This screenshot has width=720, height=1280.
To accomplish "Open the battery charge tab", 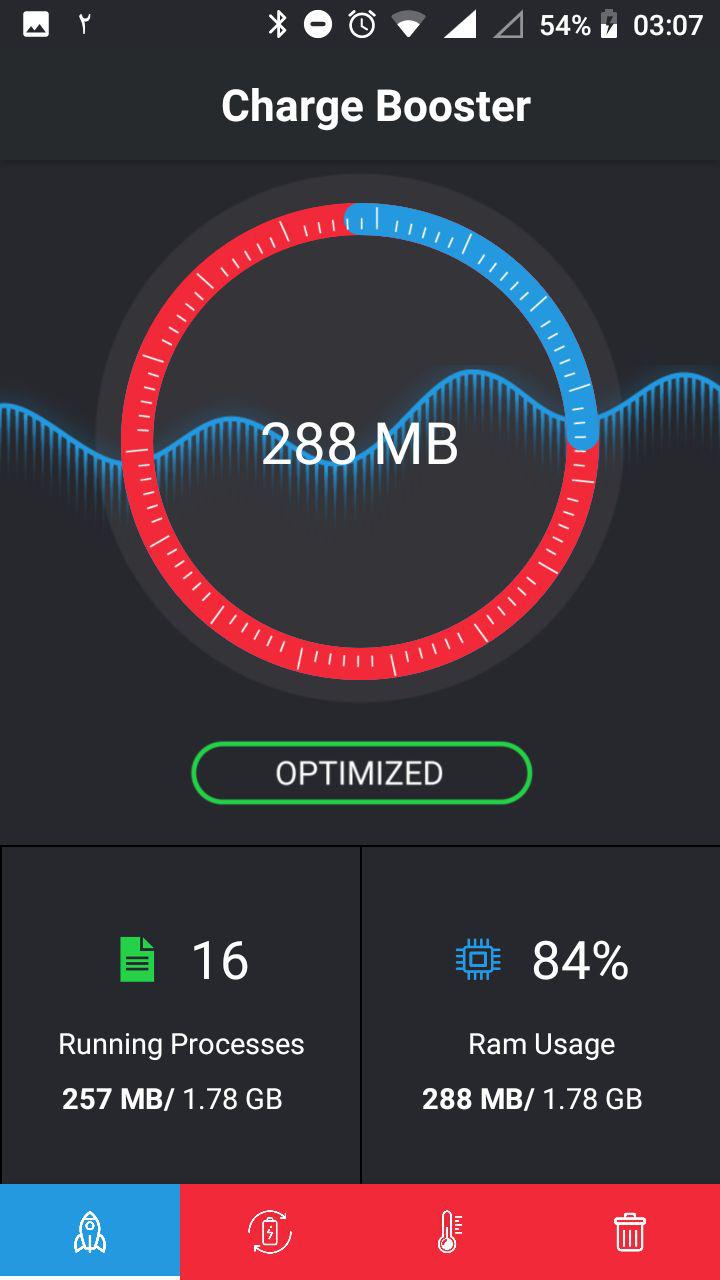I will (x=270, y=1232).
